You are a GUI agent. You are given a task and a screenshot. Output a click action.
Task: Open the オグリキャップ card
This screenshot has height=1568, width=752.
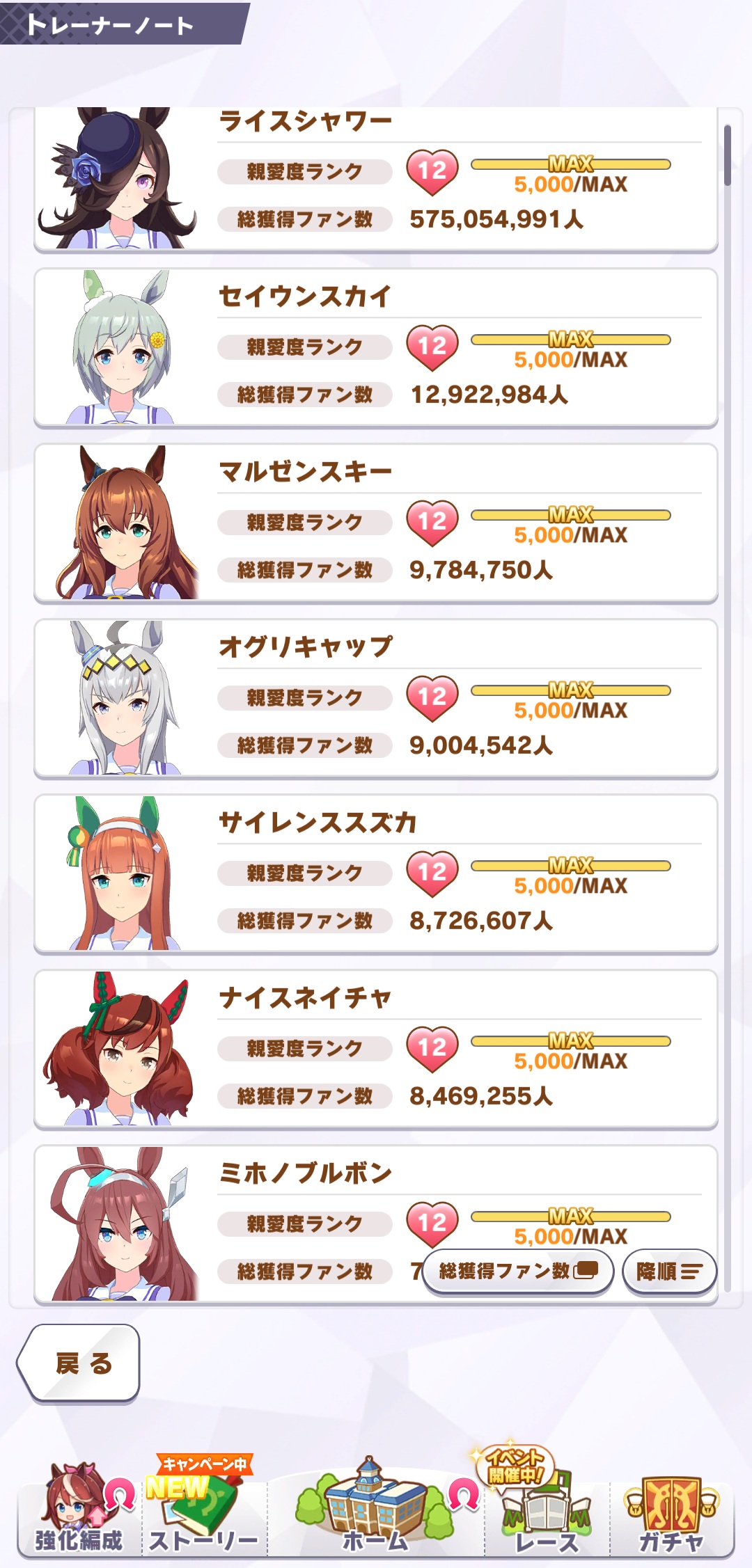[376, 699]
